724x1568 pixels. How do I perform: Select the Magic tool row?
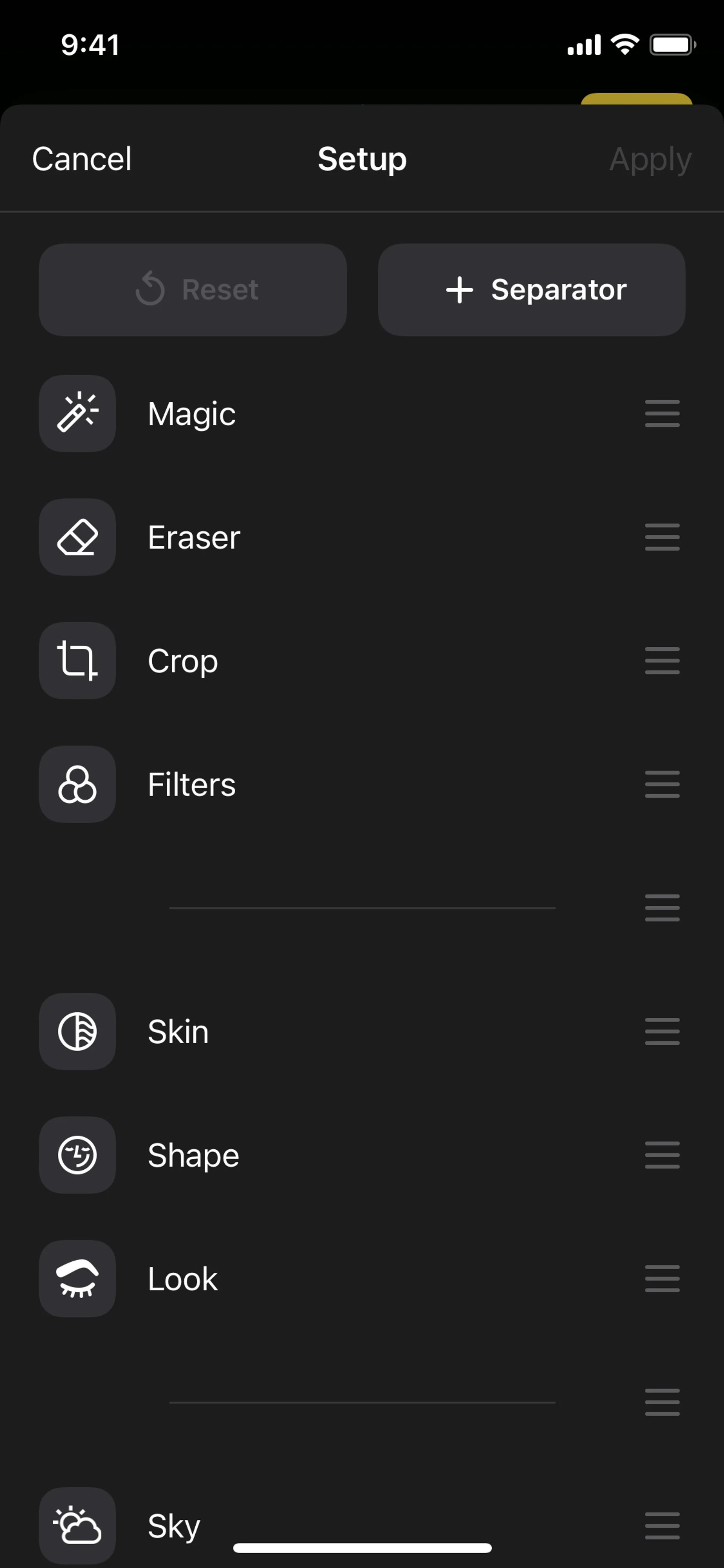coord(192,414)
